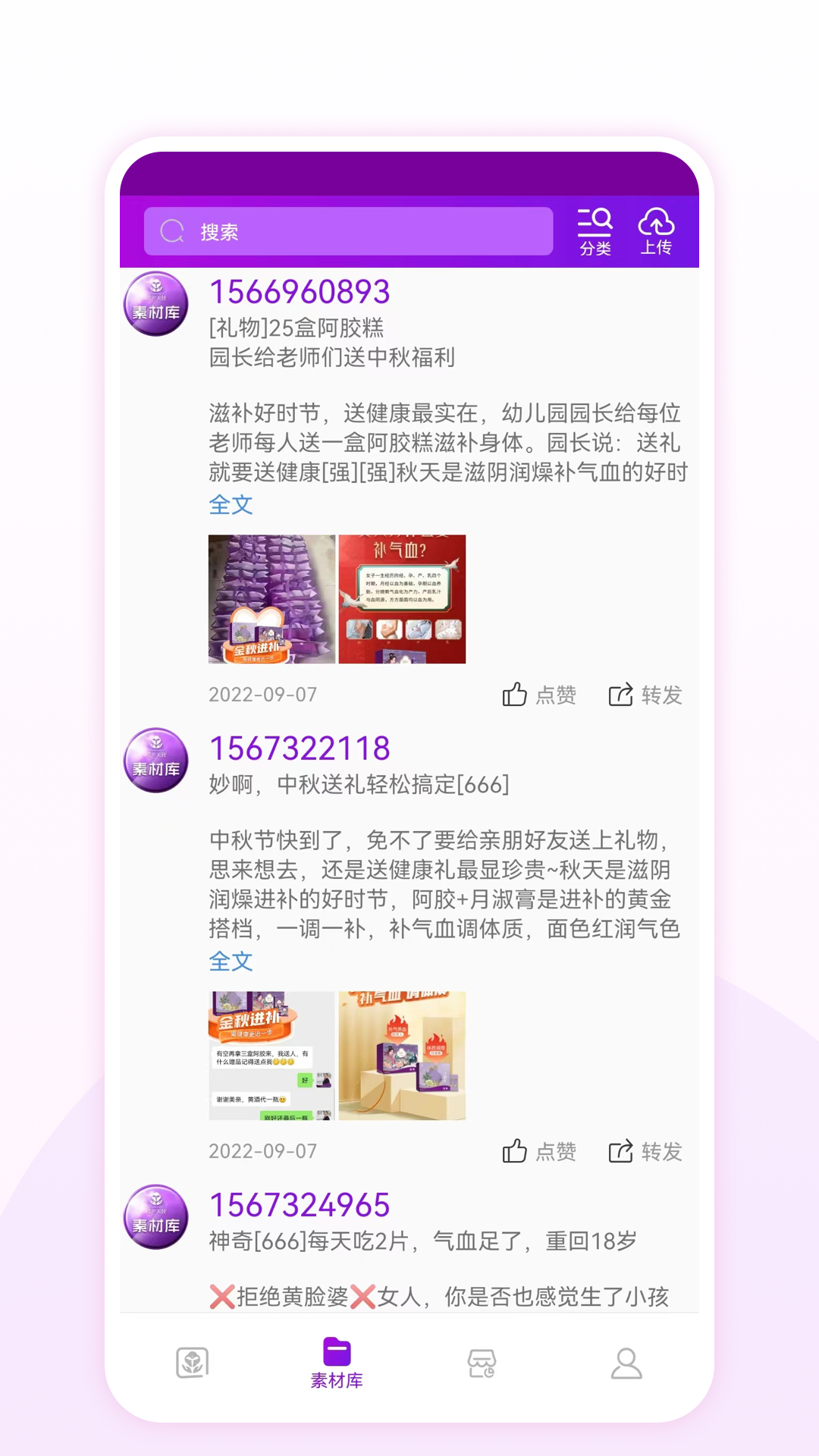Open the 分类 category filter

coord(595,231)
